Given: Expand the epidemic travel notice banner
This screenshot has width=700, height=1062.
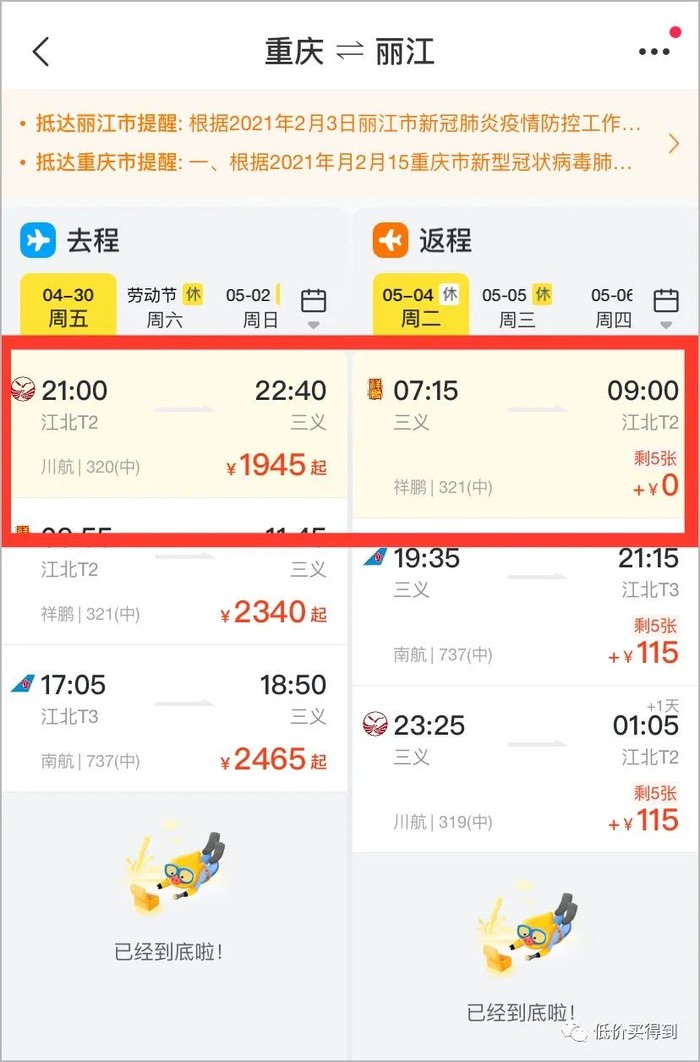Looking at the screenshot, I should pos(673,145).
